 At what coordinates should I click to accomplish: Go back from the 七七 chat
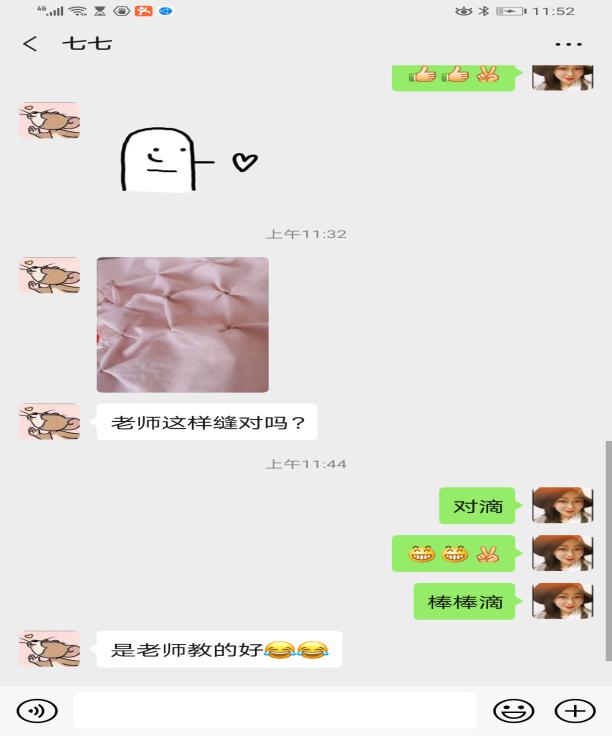30,45
